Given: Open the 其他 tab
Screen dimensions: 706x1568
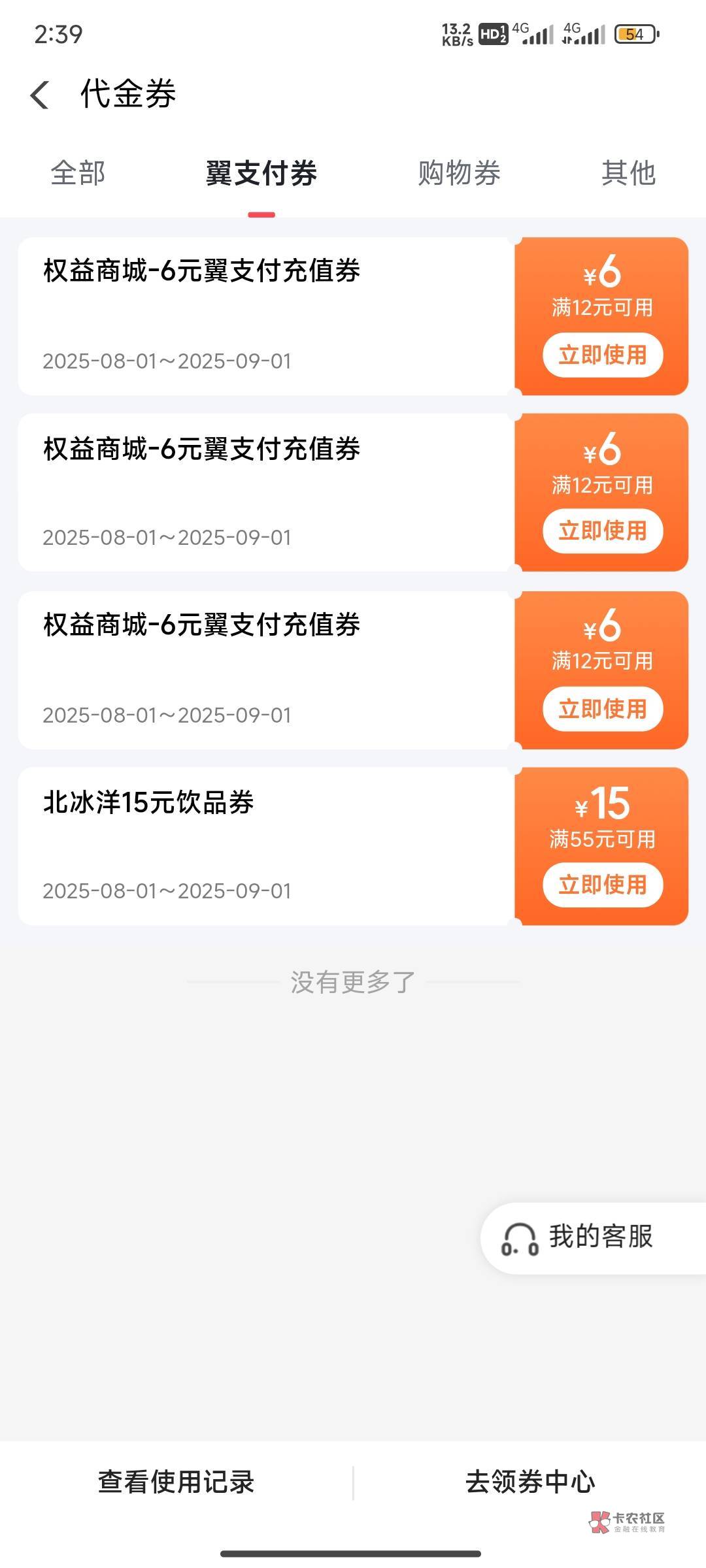Looking at the screenshot, I should 628,173.
